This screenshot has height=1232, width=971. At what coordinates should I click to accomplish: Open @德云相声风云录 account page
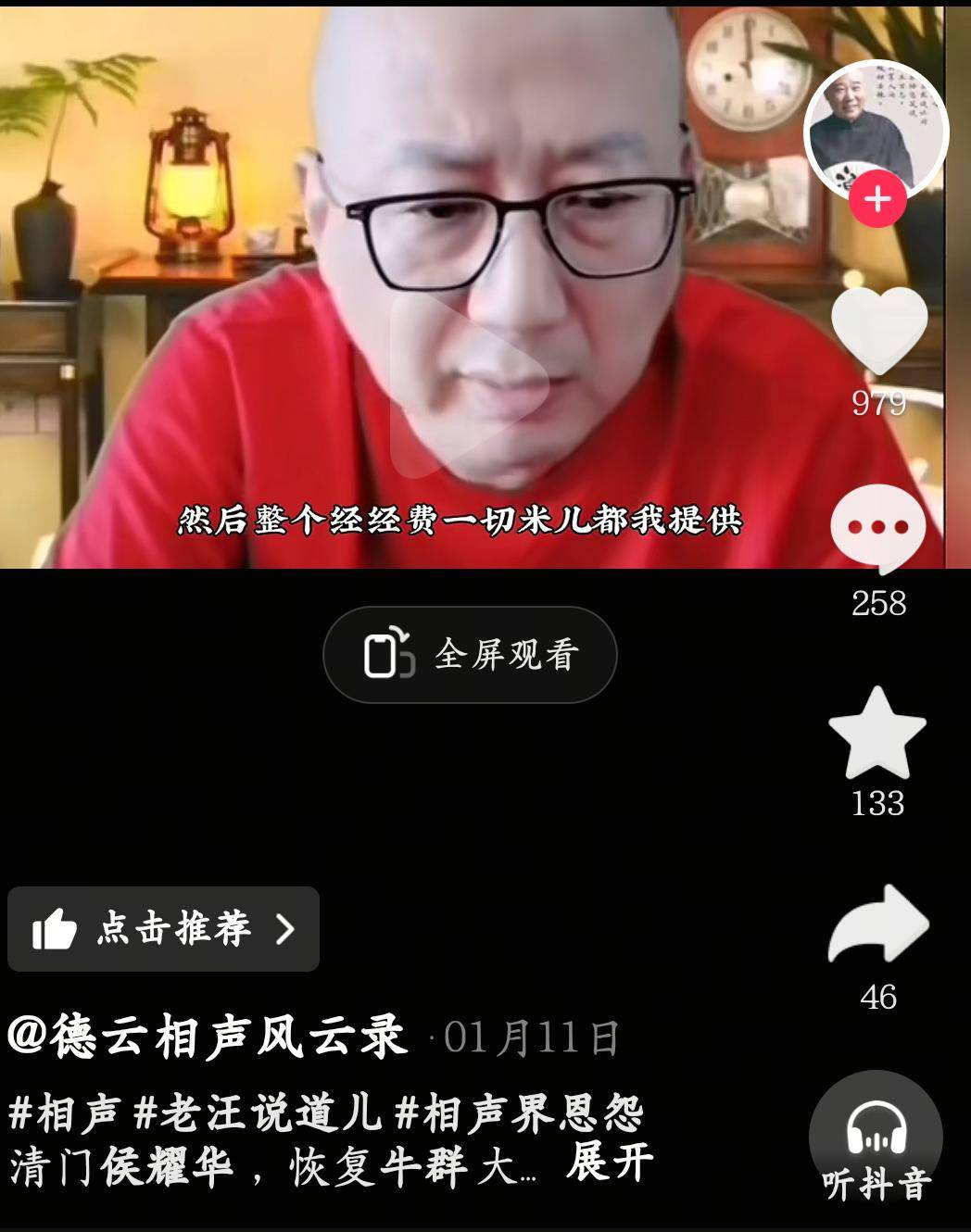pos(208,1036)
